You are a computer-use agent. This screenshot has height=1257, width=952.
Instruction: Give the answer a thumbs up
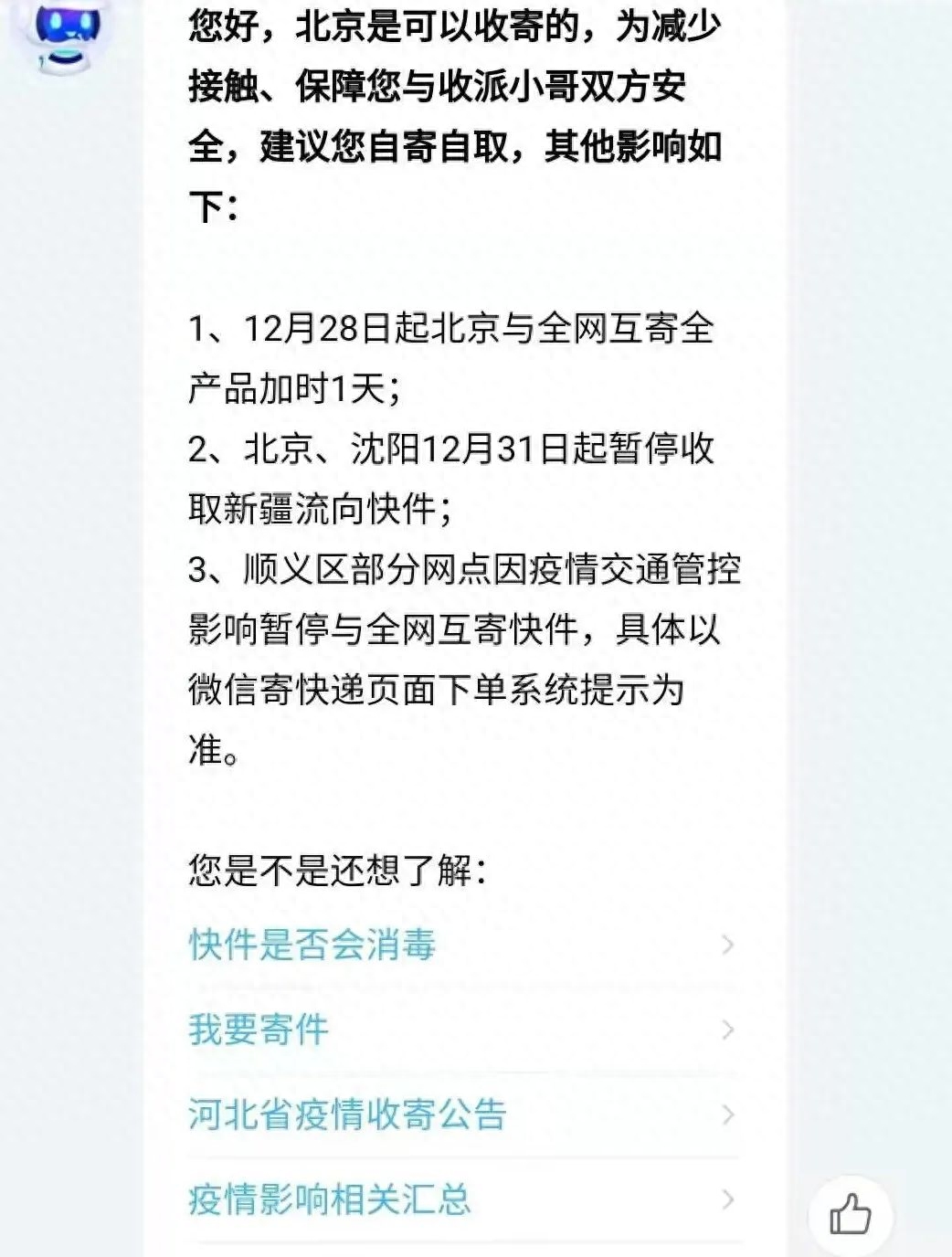pos(850,1215)
